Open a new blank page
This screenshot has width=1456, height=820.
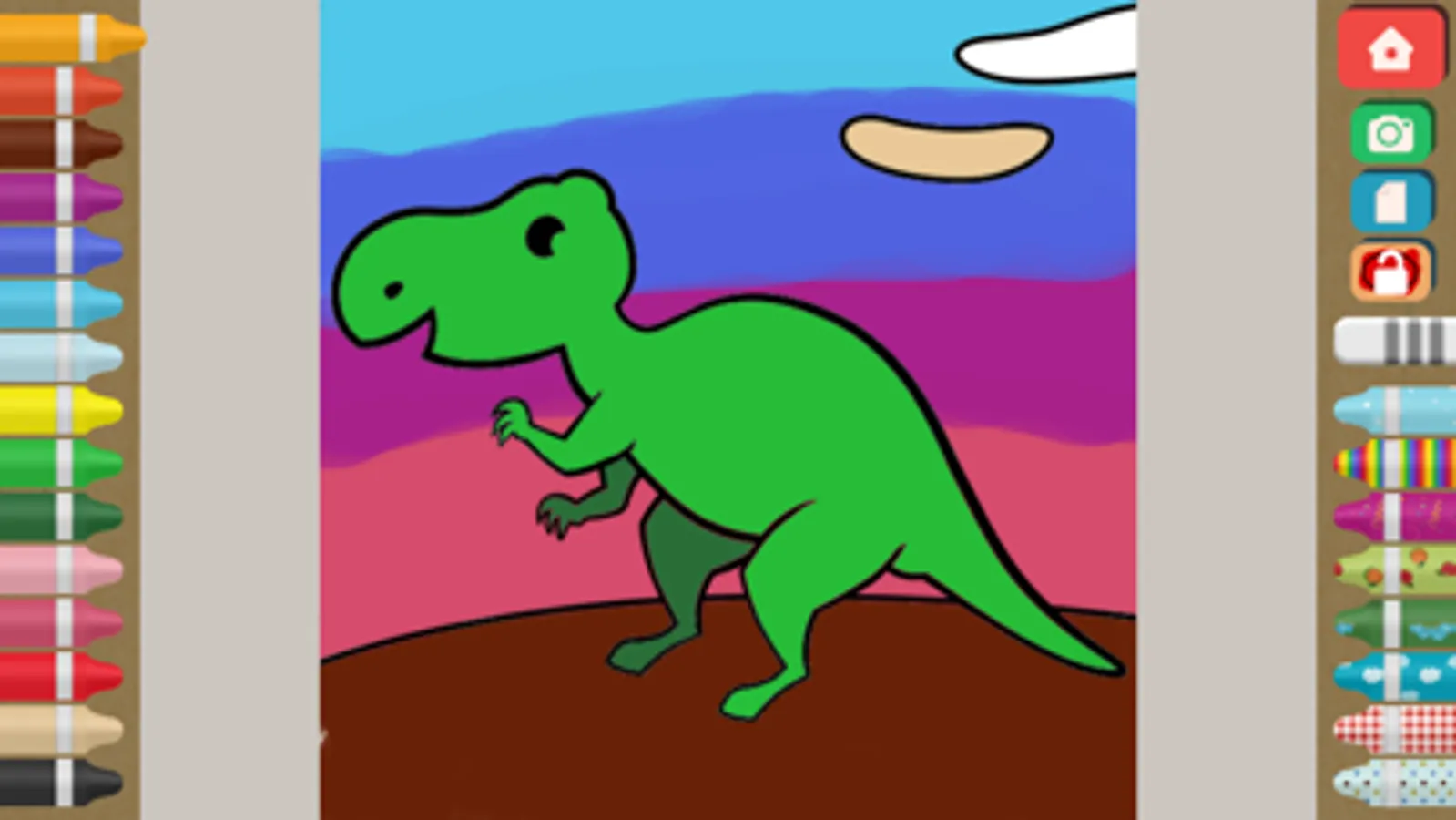click(x=1390, y=201)
